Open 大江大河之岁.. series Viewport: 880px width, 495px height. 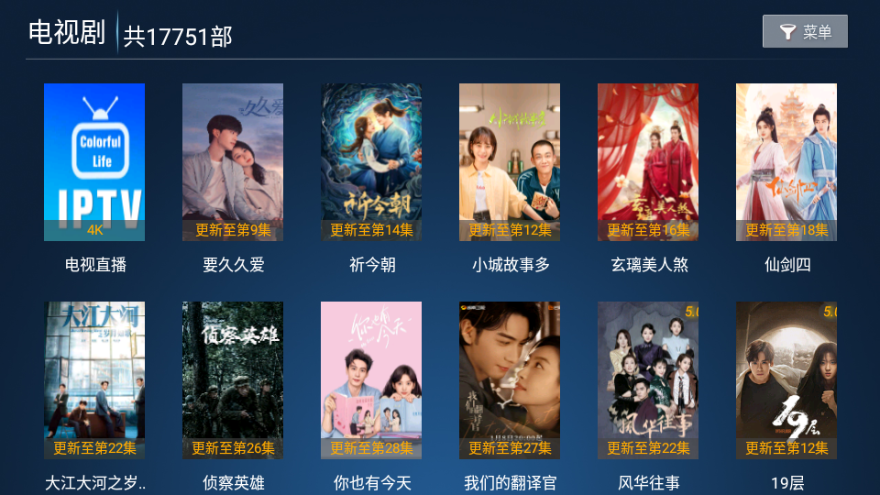95,380
